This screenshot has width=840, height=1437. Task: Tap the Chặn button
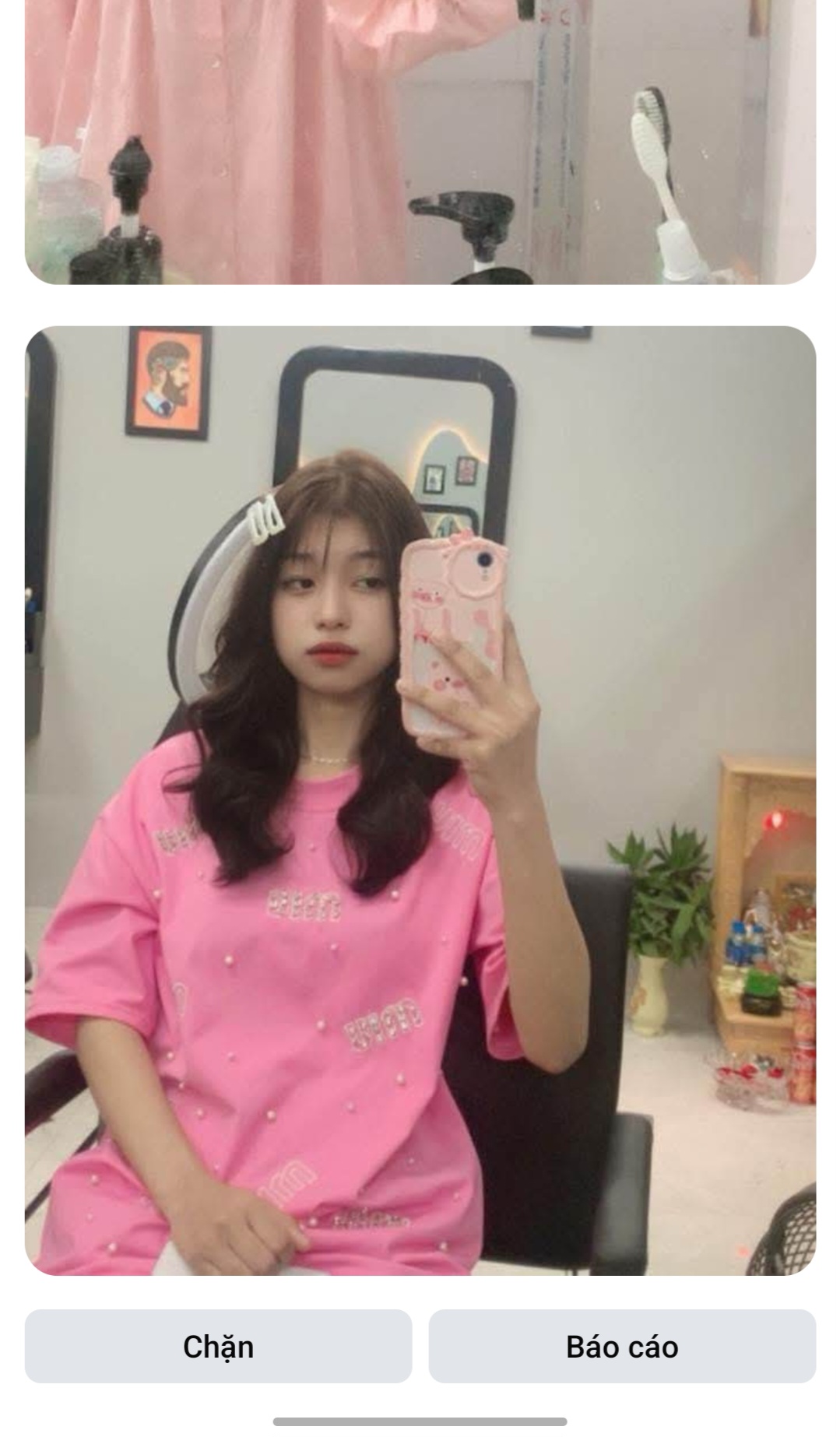[x=218, y=1346]
